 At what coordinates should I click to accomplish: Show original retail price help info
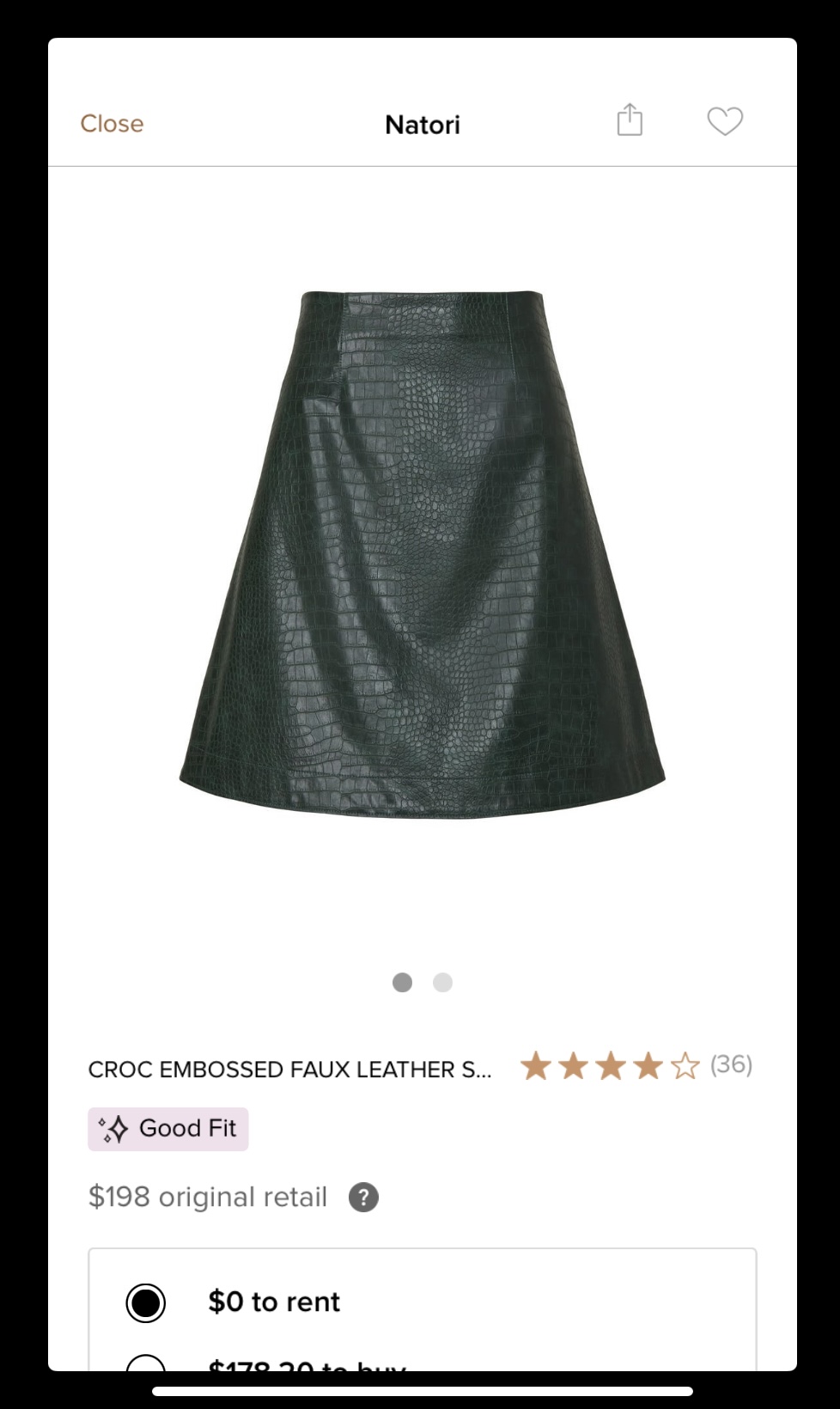click(x=363, y=1197)
